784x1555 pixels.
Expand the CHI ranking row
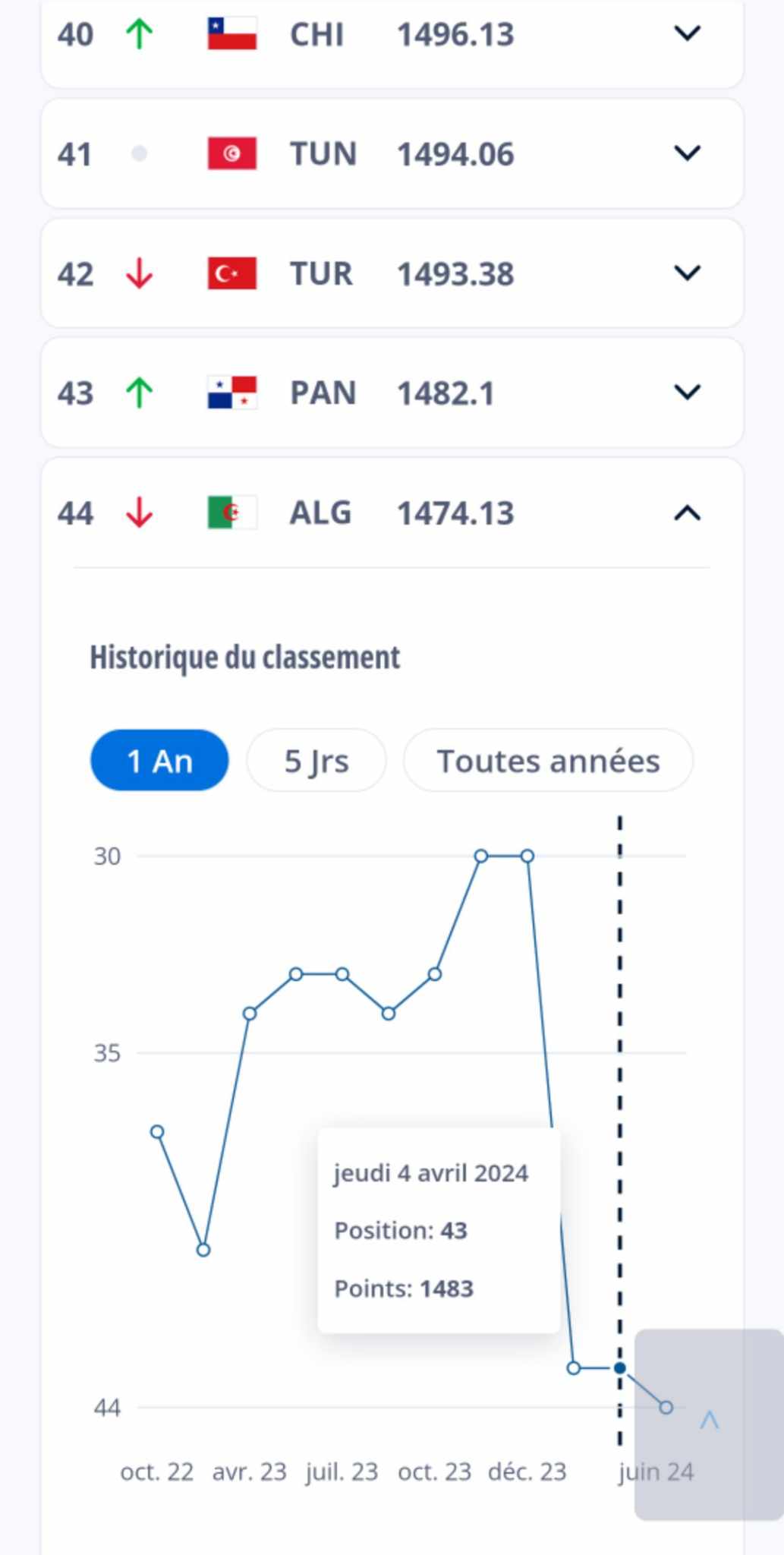pos(687,33)
